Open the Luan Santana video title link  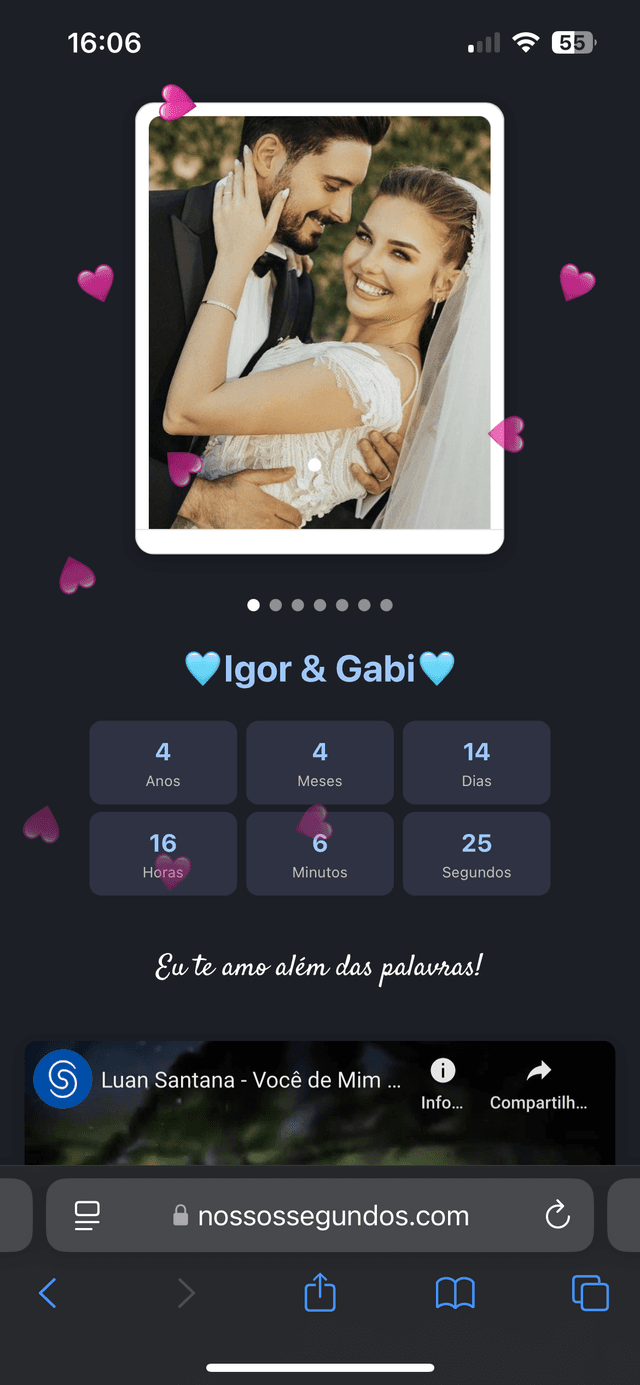click(251, 1080)
